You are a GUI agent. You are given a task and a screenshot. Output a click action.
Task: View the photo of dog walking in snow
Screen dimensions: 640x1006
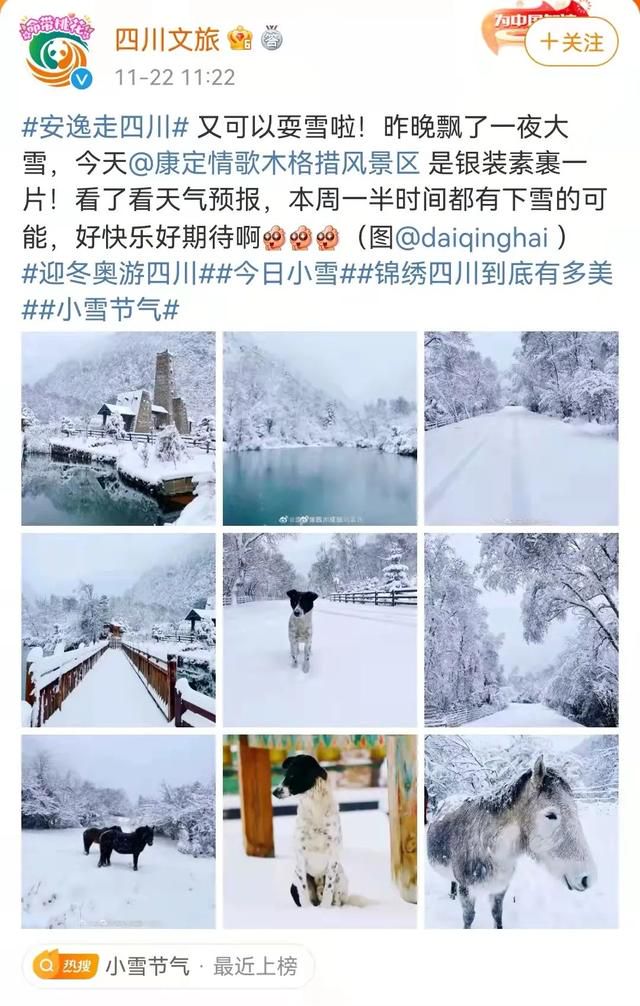pos(320,630)
